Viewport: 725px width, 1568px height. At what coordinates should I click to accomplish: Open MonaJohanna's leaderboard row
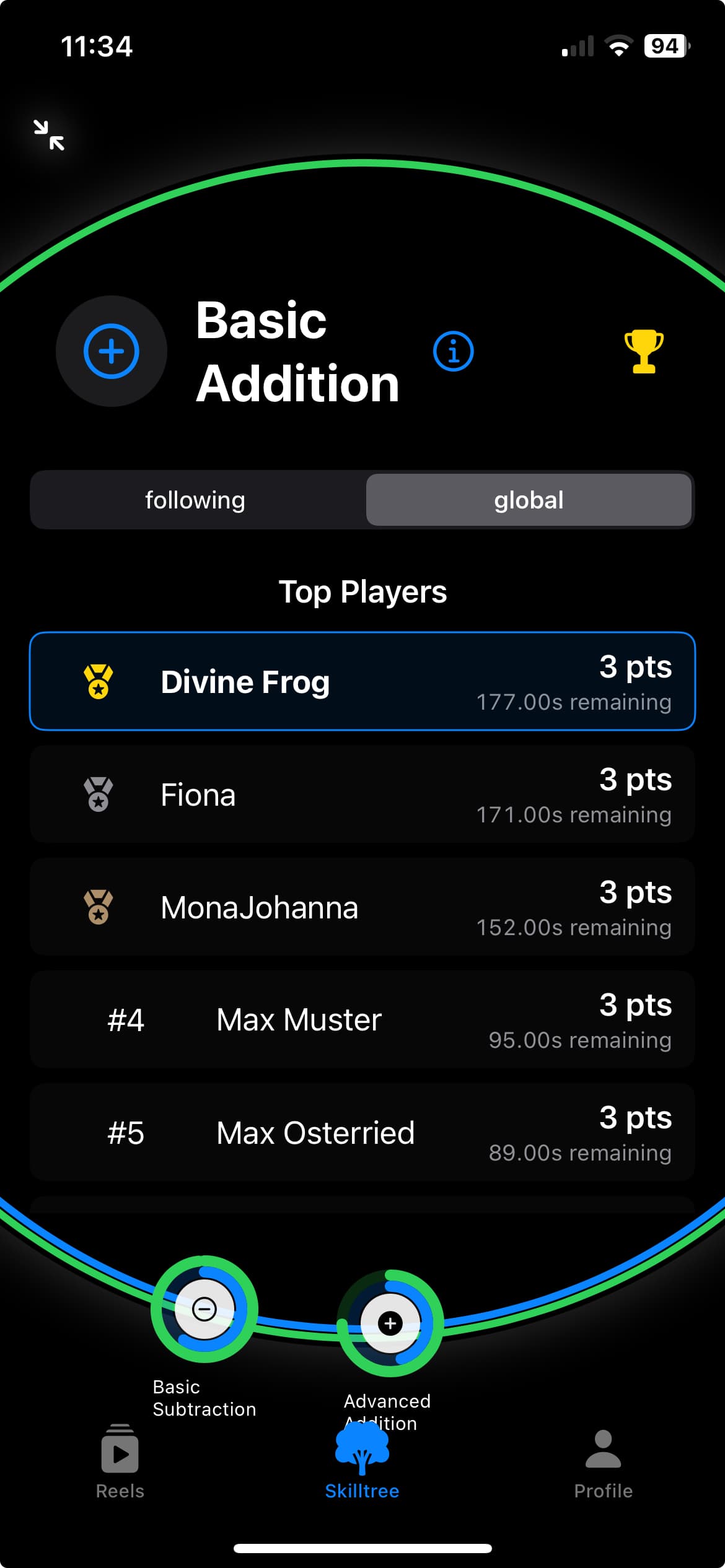[x=362, y=907]
